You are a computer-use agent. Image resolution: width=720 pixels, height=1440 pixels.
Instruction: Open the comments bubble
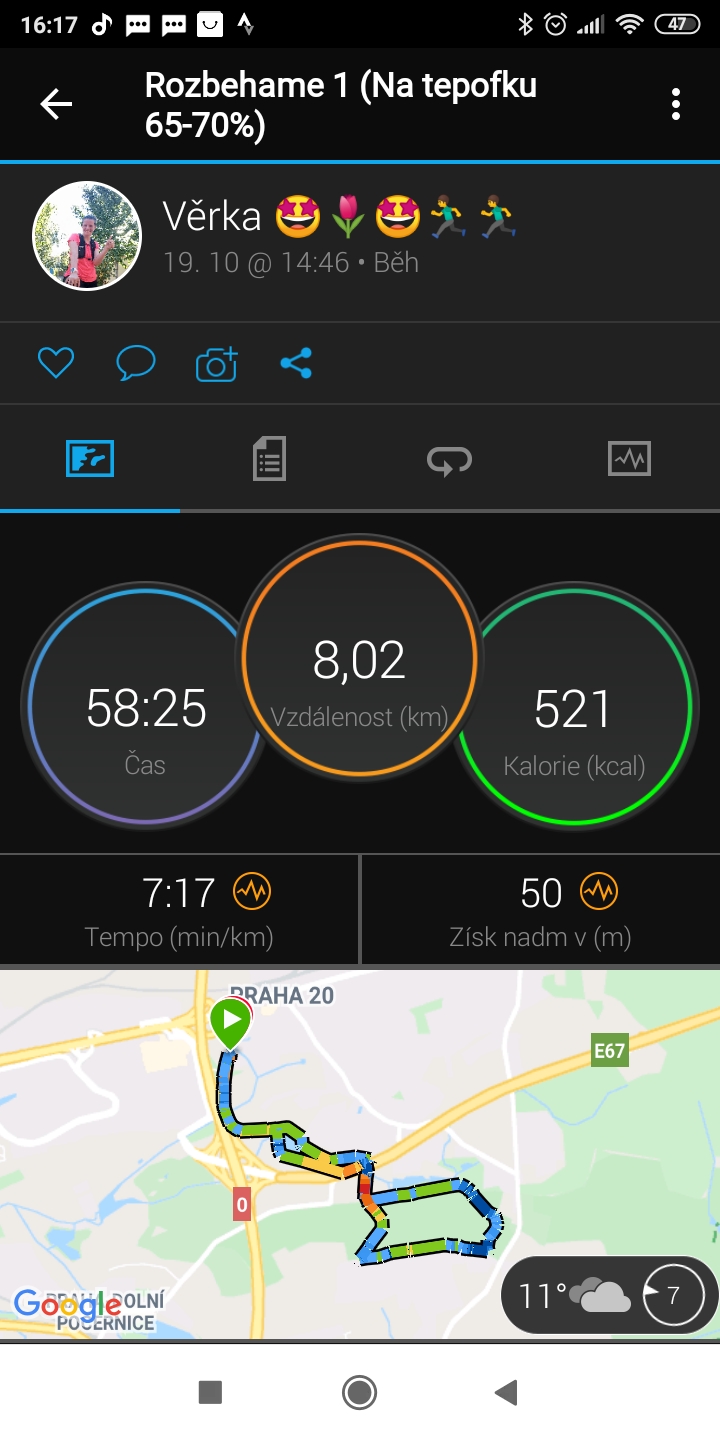(136, 363)
